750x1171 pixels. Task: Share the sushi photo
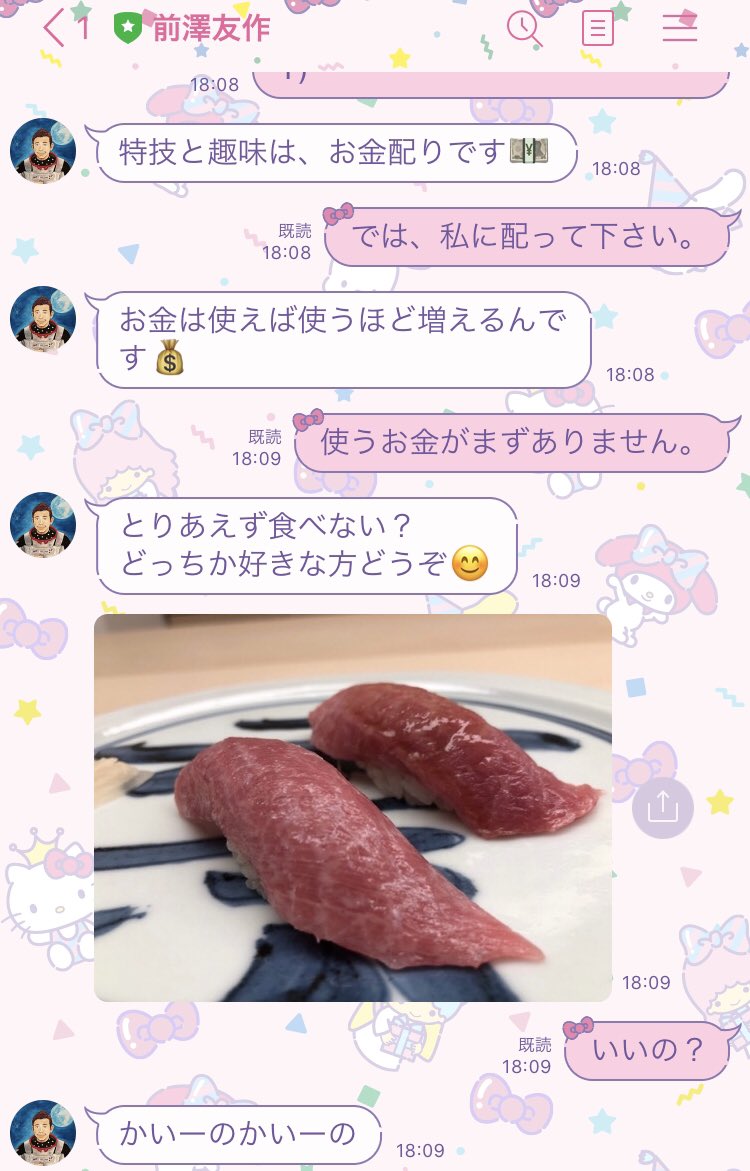click(662, 807)
